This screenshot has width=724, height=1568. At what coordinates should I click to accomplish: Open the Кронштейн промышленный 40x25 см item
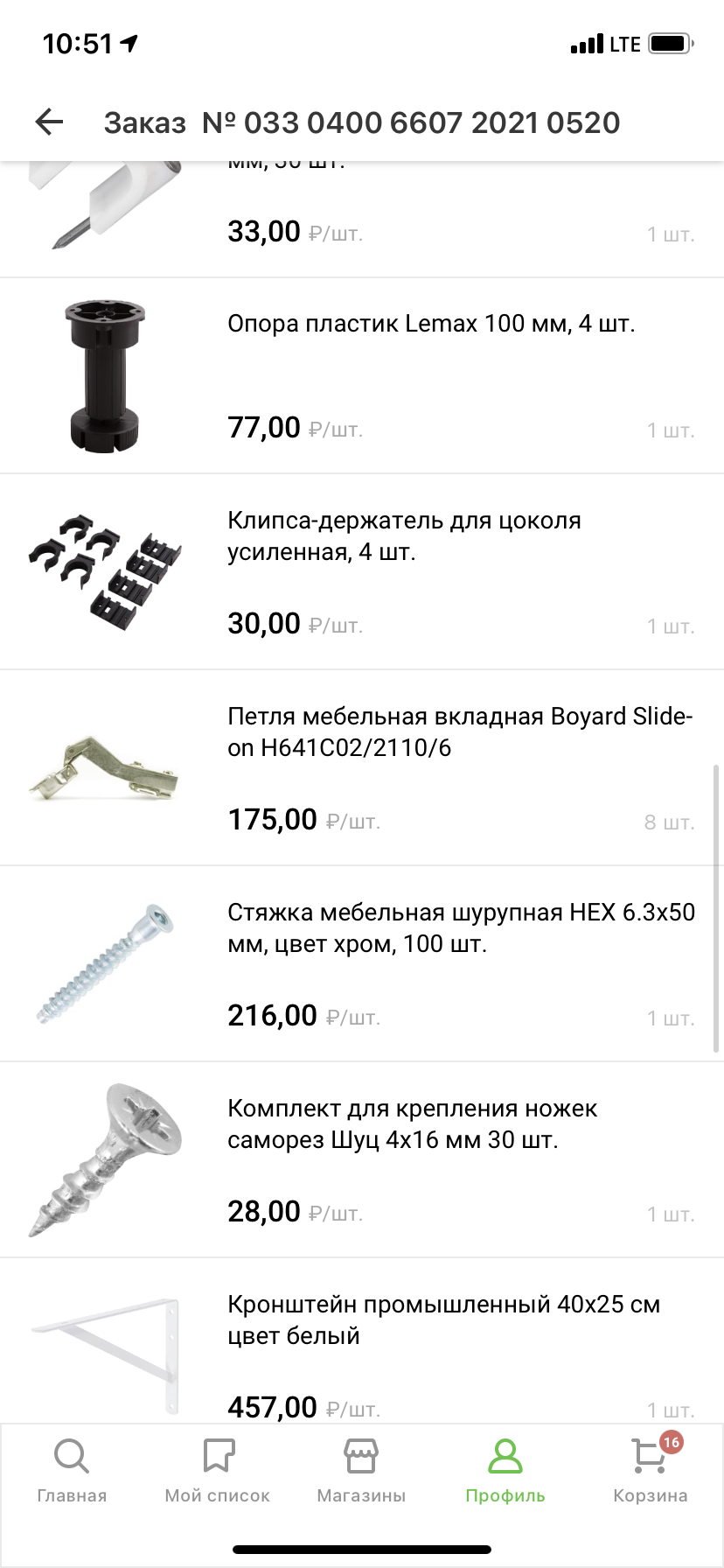[x=443, y=1319]
